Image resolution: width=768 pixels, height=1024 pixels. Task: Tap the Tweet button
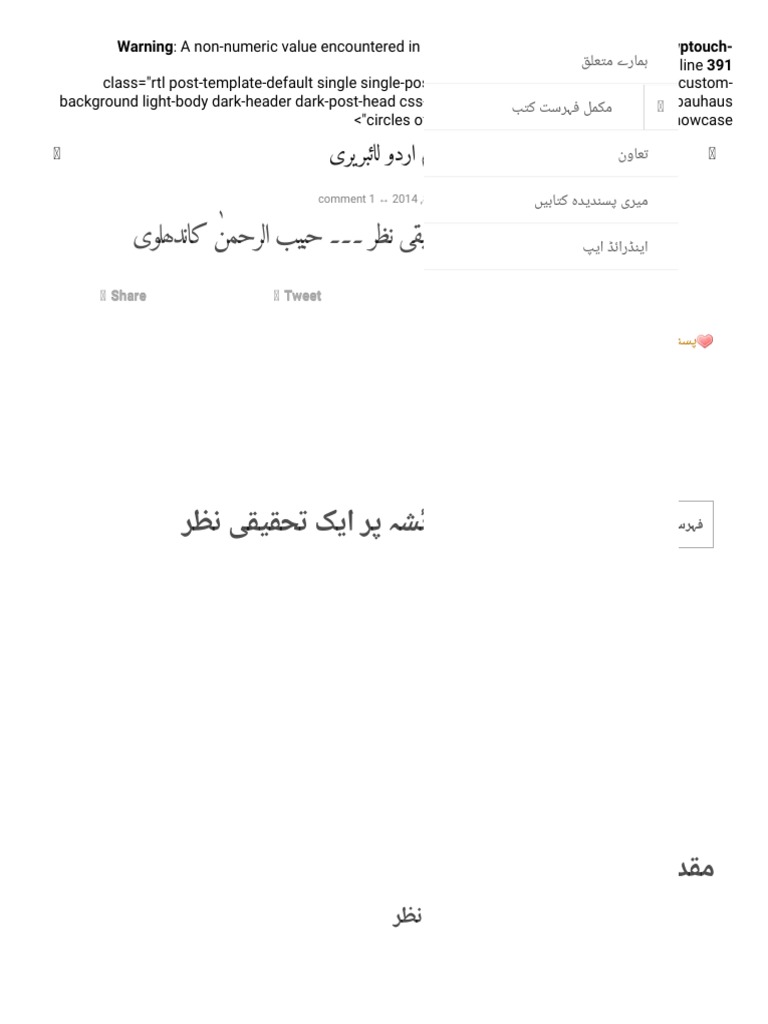coord(297,296)
